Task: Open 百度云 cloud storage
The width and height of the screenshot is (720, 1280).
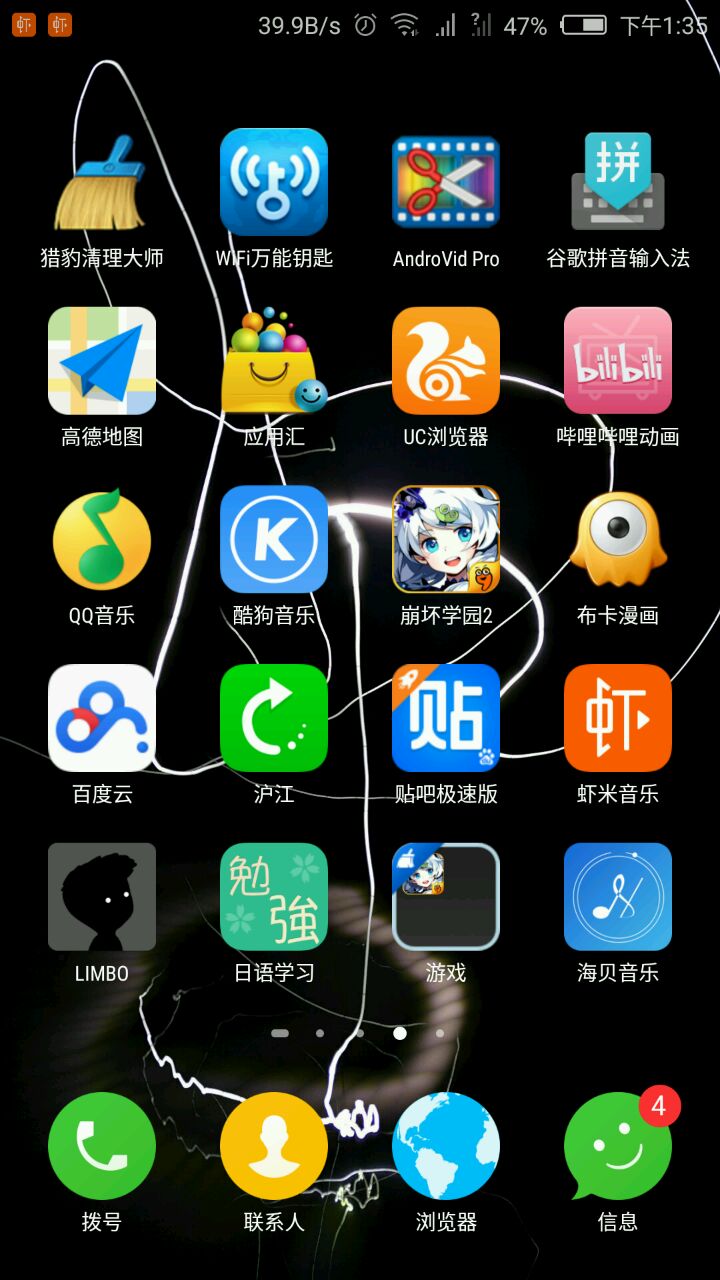Action: [102, 718]
